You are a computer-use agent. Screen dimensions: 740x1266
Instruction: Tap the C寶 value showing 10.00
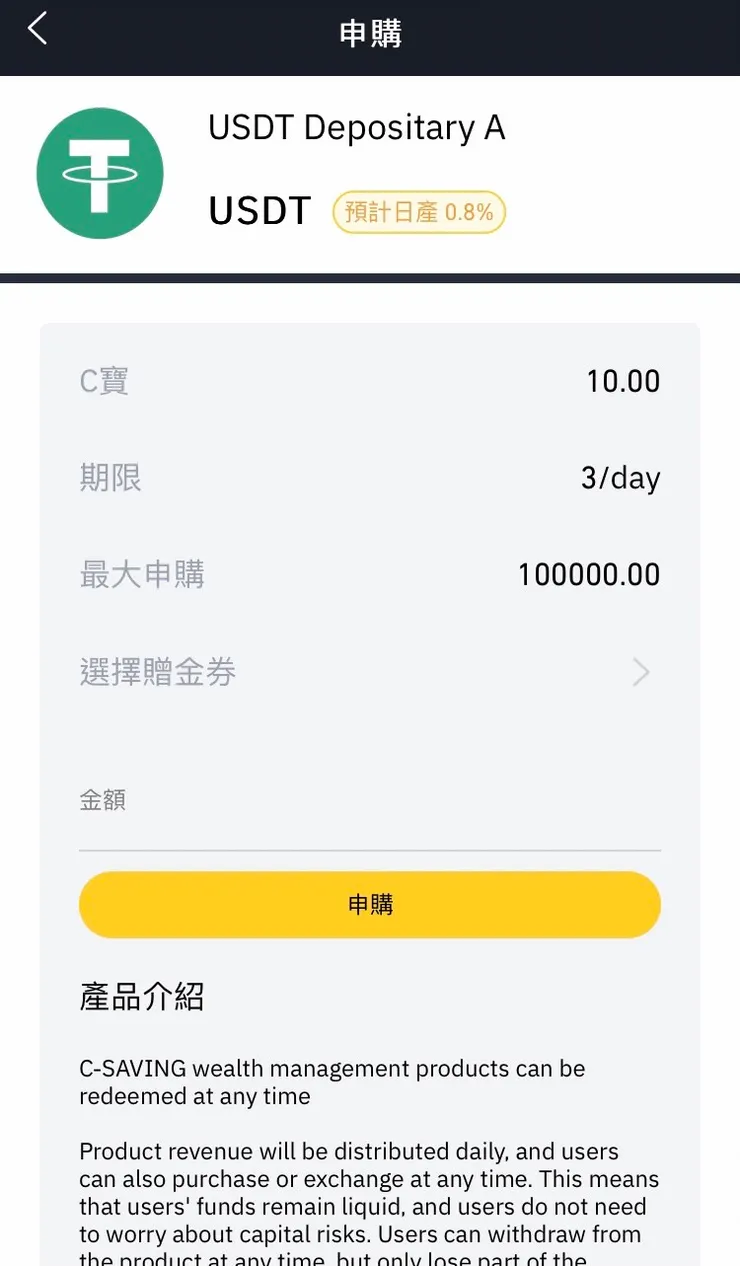(x=623, y=380)
